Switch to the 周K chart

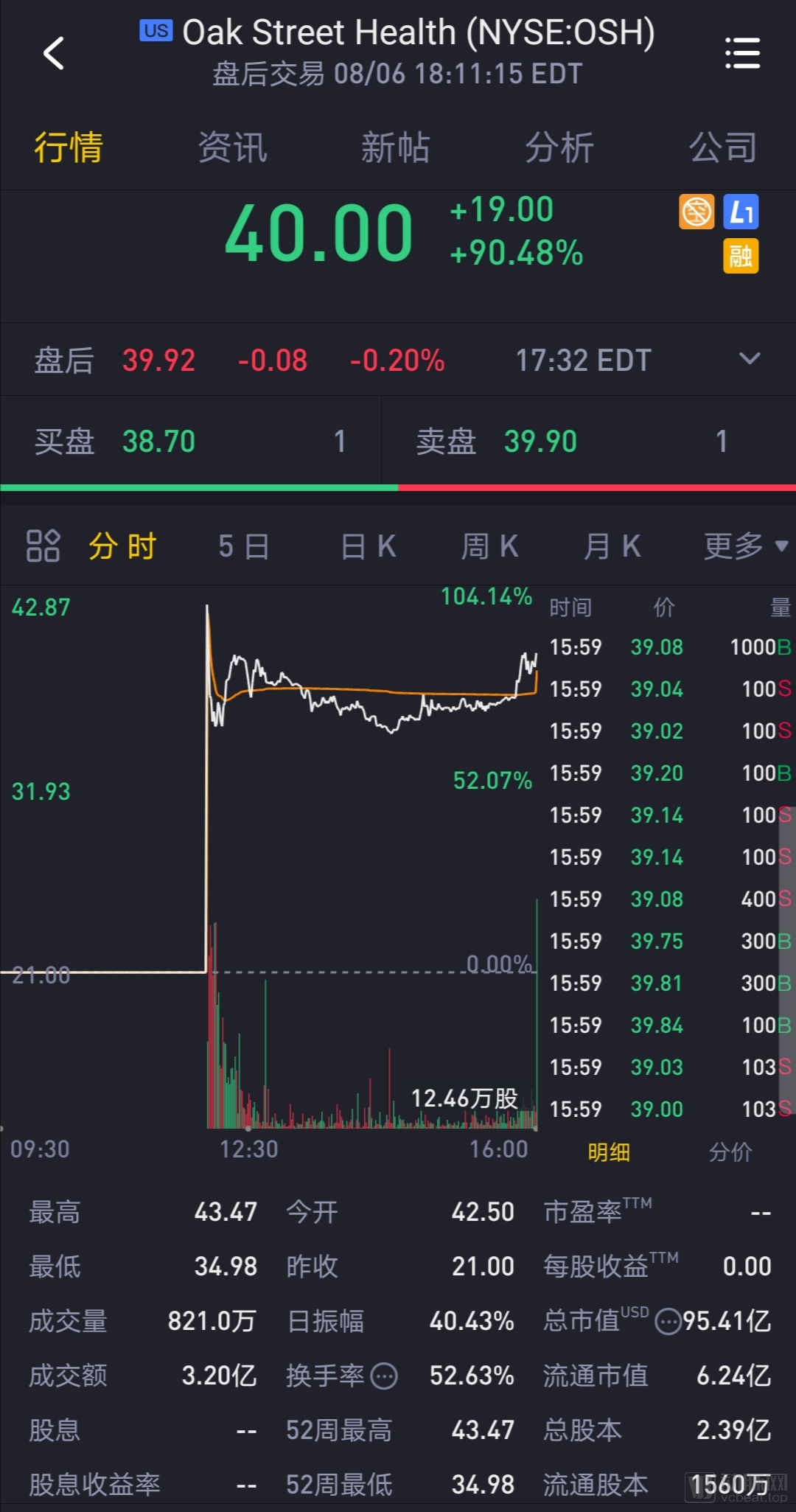pyautogui.click(x=490, y=546)
